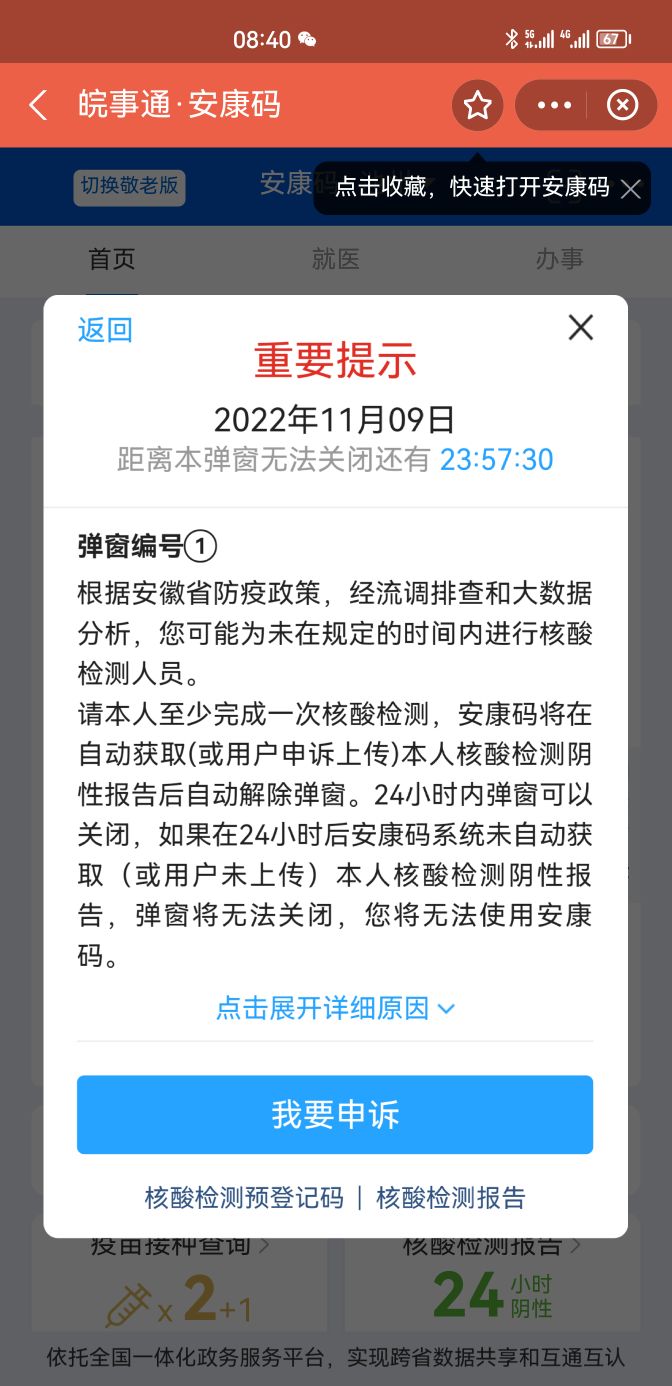Image resolution: width=672 pixels, height=1386 pixels.
Task: Close the 重要提示 dialog with the X
Action: coord(581,327)
